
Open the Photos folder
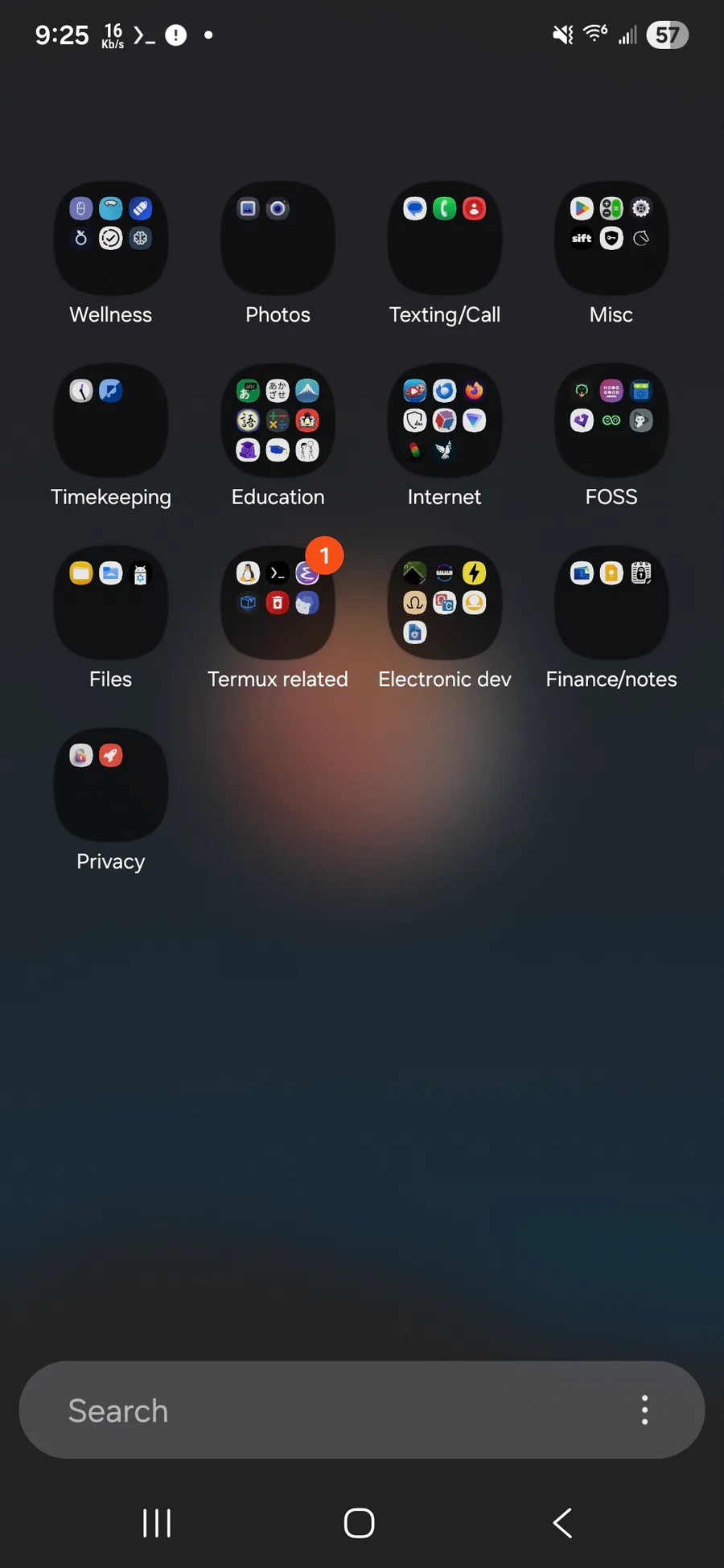[x=278, y=239]
